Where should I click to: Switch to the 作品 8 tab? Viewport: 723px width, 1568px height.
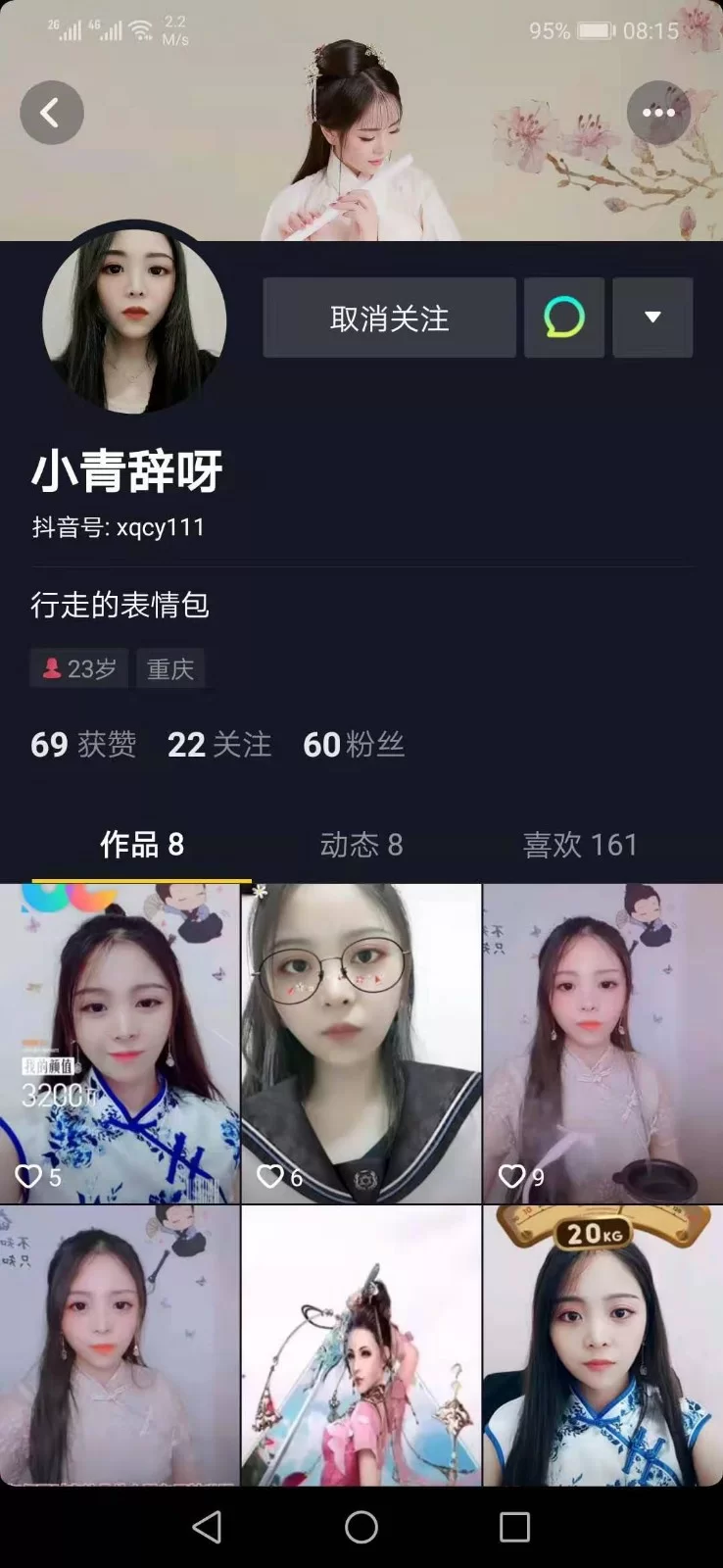tap(141, 845)
